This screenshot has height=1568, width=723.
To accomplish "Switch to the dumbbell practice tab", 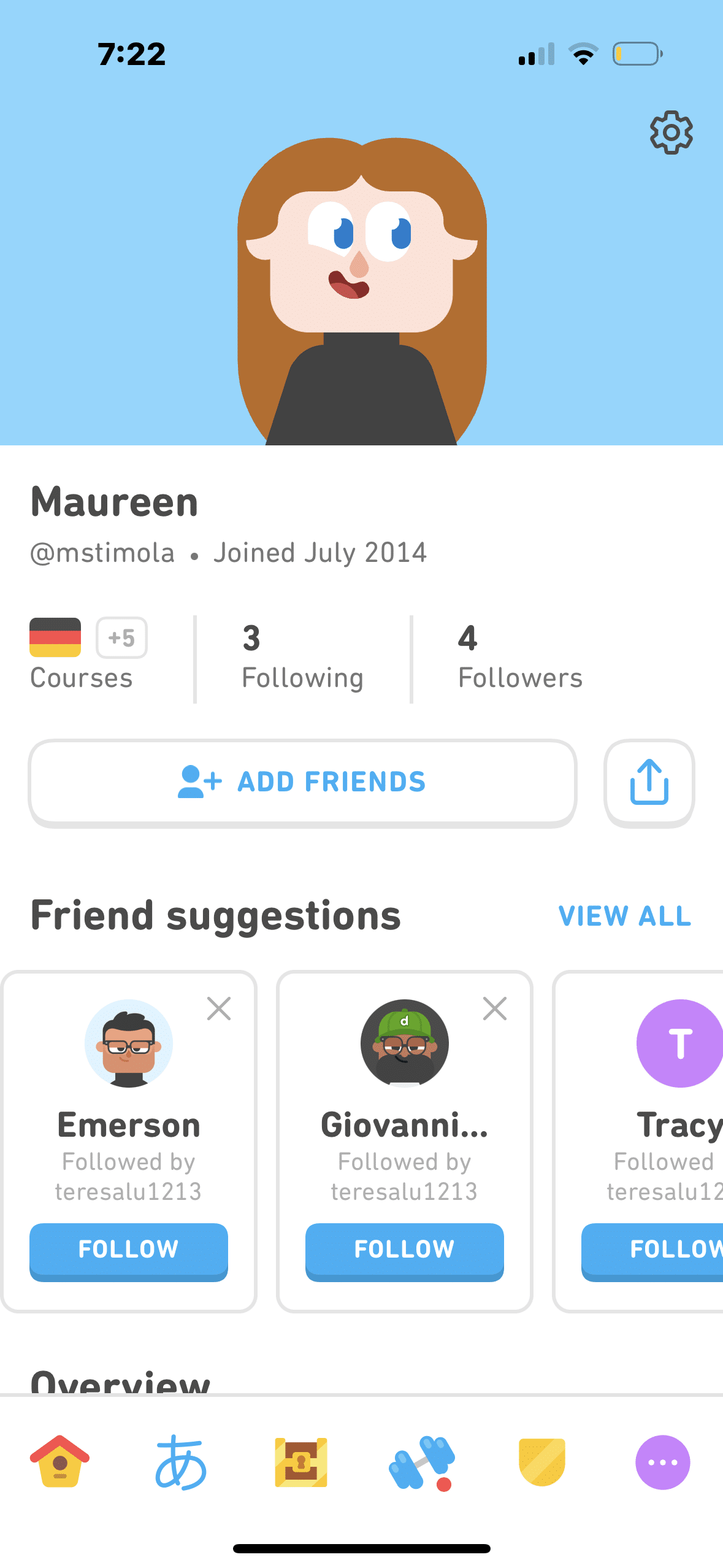I will (x=421, y=1462).
